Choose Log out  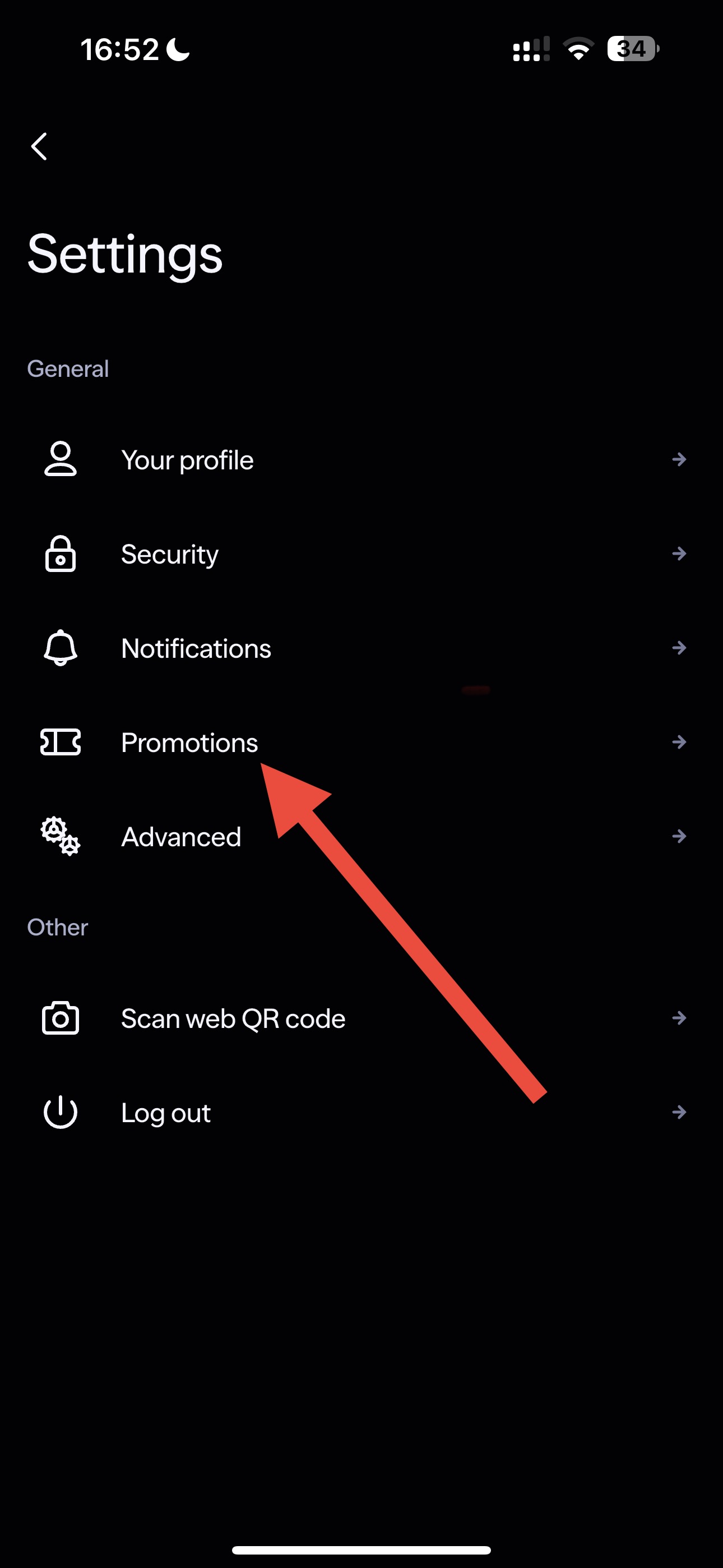tap(361, 1113)
